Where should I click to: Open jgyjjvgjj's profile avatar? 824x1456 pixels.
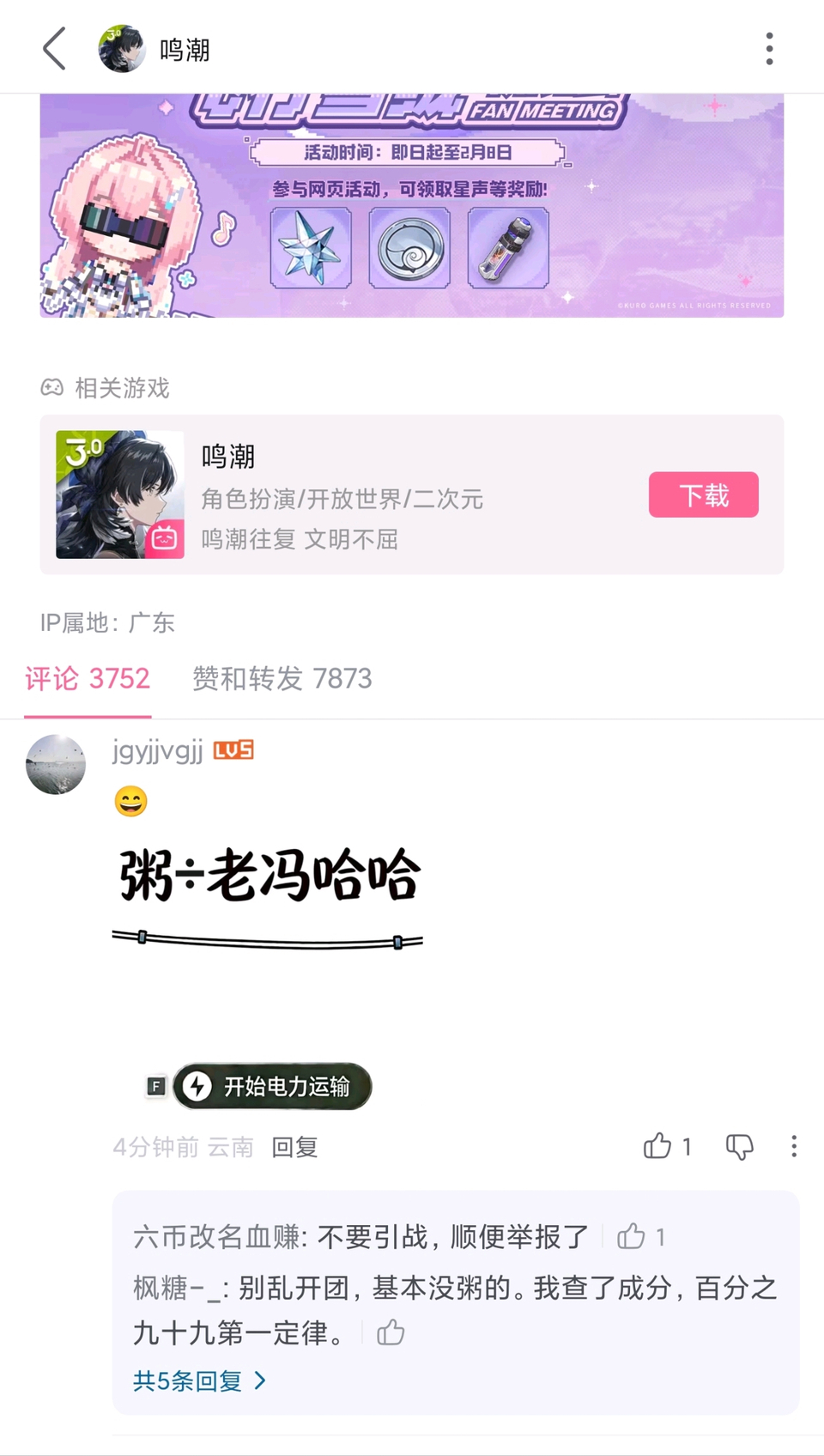[x=56, y=764]
